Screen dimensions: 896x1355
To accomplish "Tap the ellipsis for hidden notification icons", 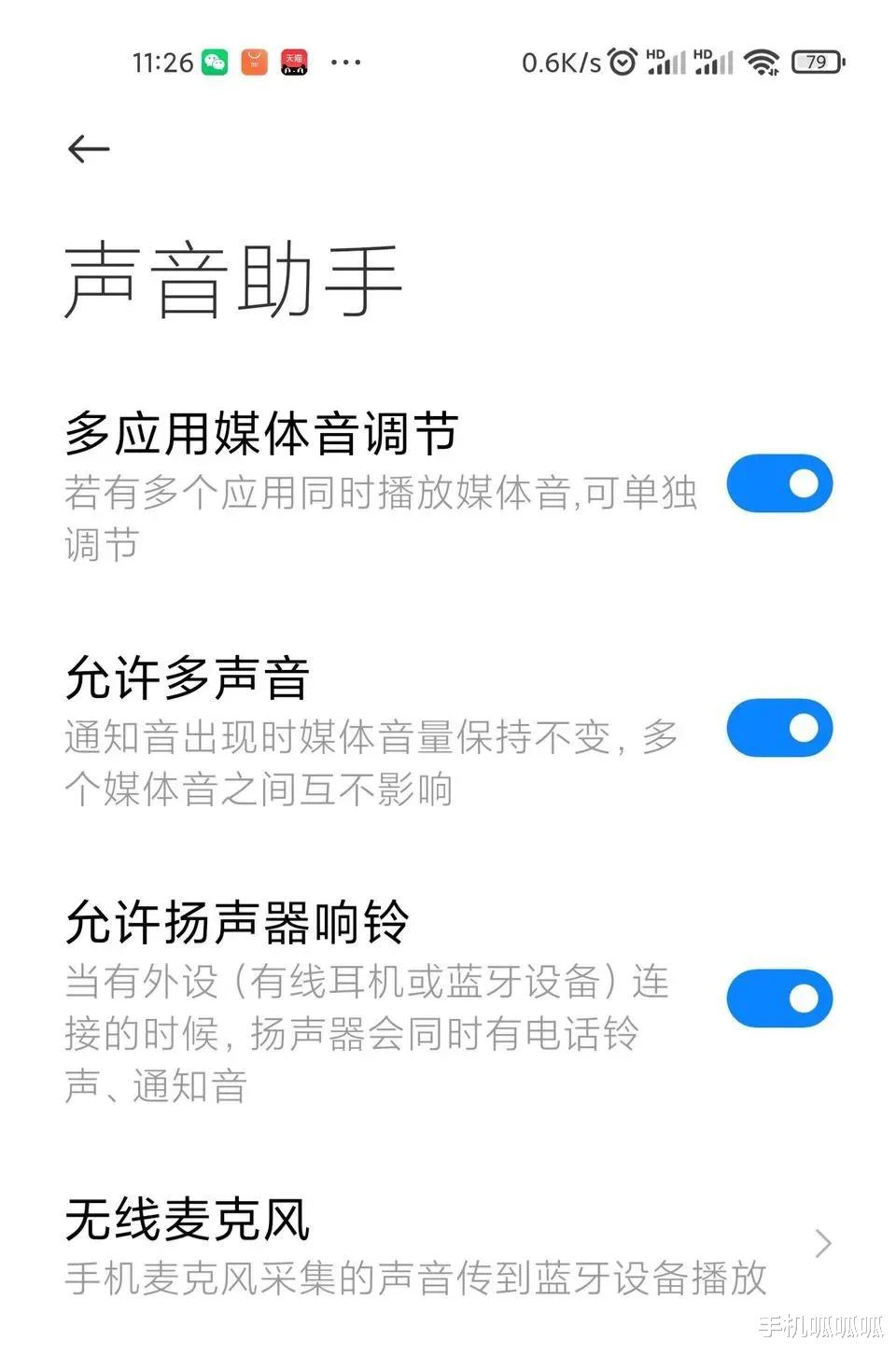I will coord(344,62).
